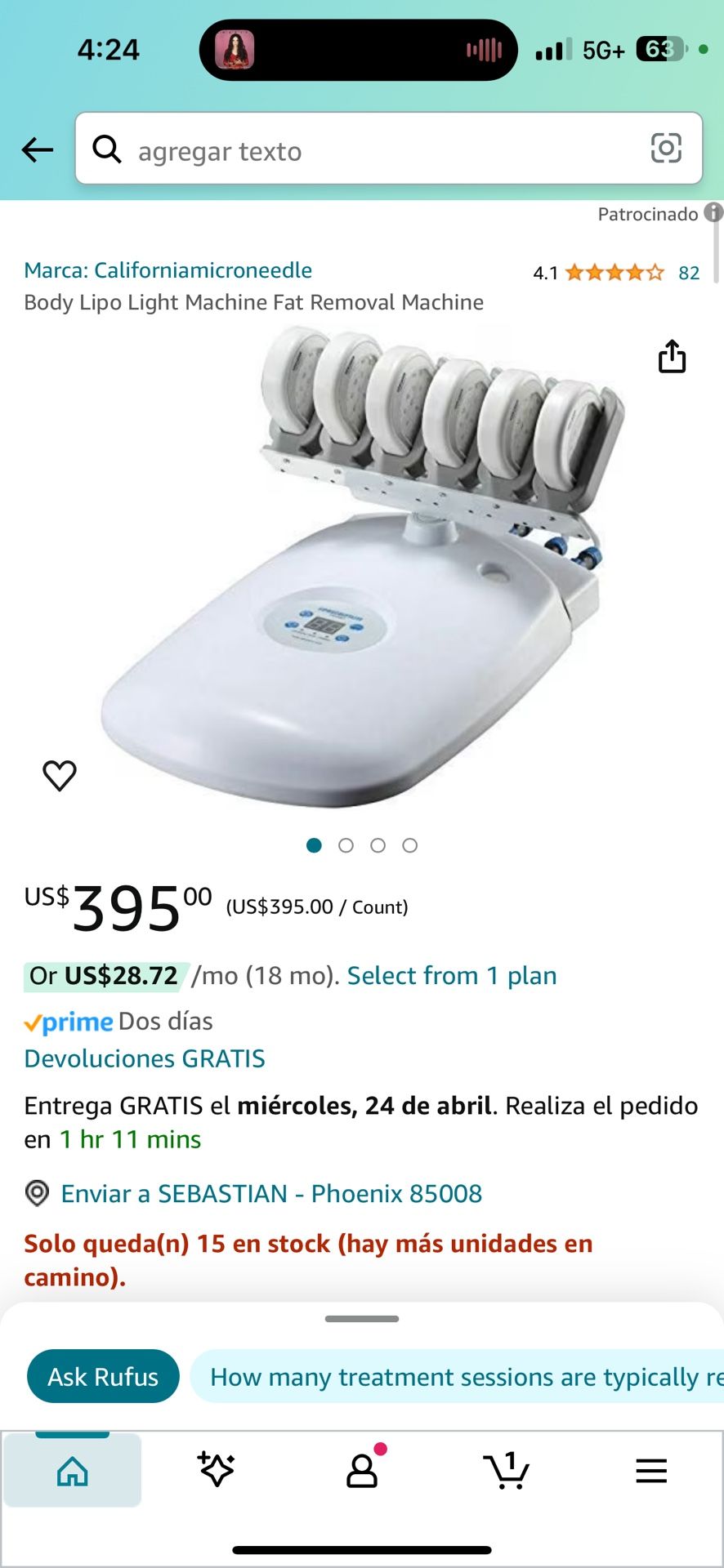
Task: Tap 'Select from 1 plan' link
Action: [x=451, y=975]
